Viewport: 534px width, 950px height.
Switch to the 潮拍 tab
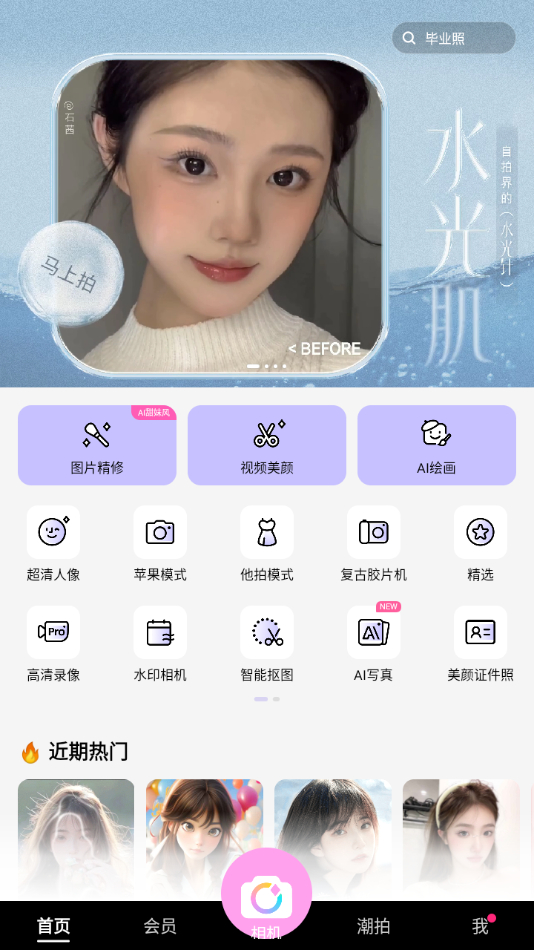[x=373, y=926]
